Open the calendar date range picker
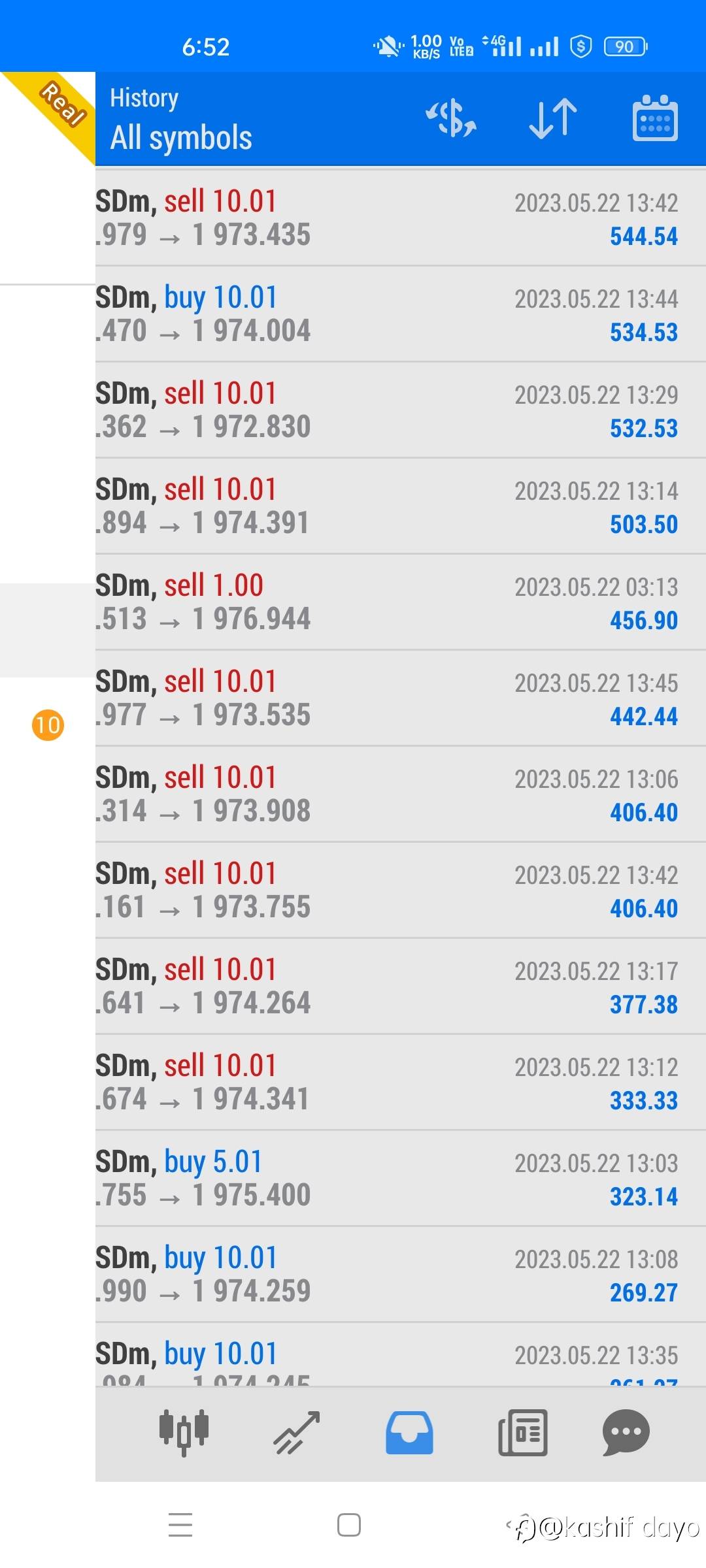The width and height of the screenshot is (706, 1568). click(x=655, y=119)
